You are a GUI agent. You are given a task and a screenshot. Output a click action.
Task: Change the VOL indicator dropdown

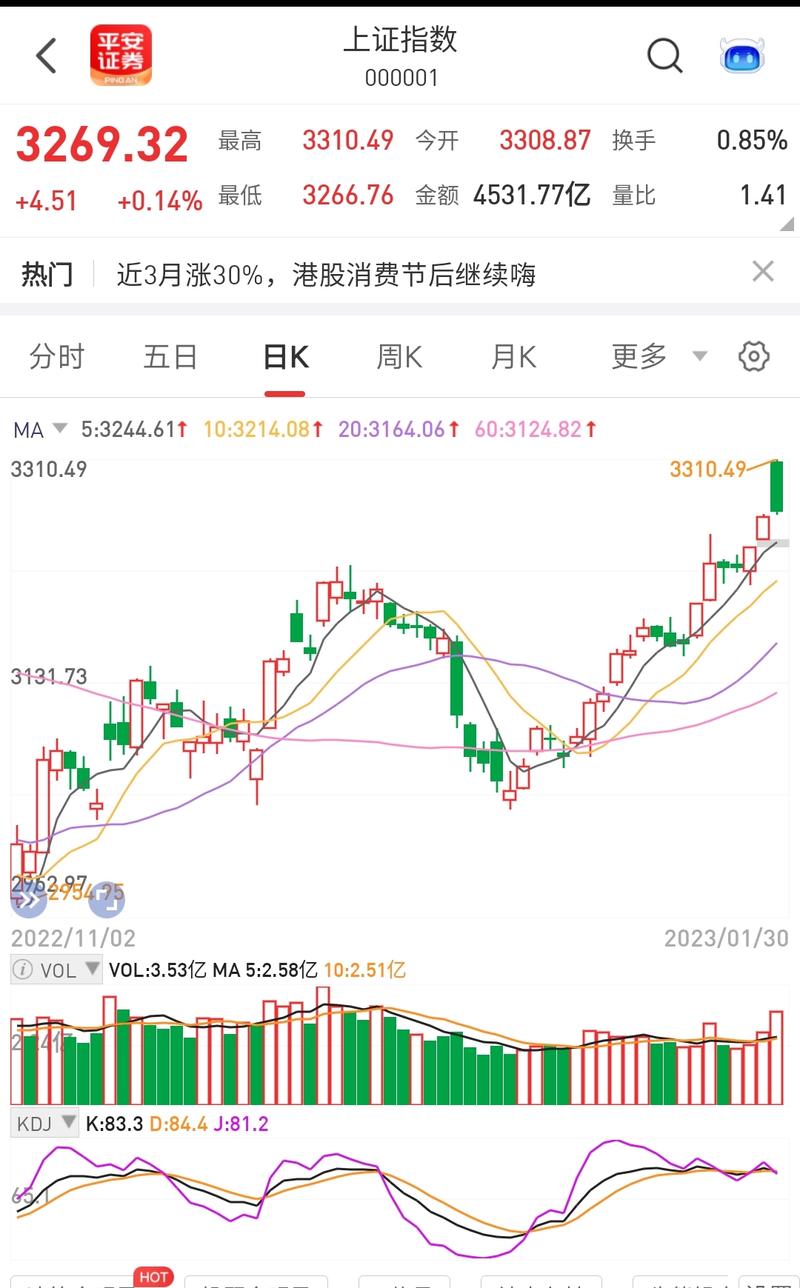click(x=56, y=970)
